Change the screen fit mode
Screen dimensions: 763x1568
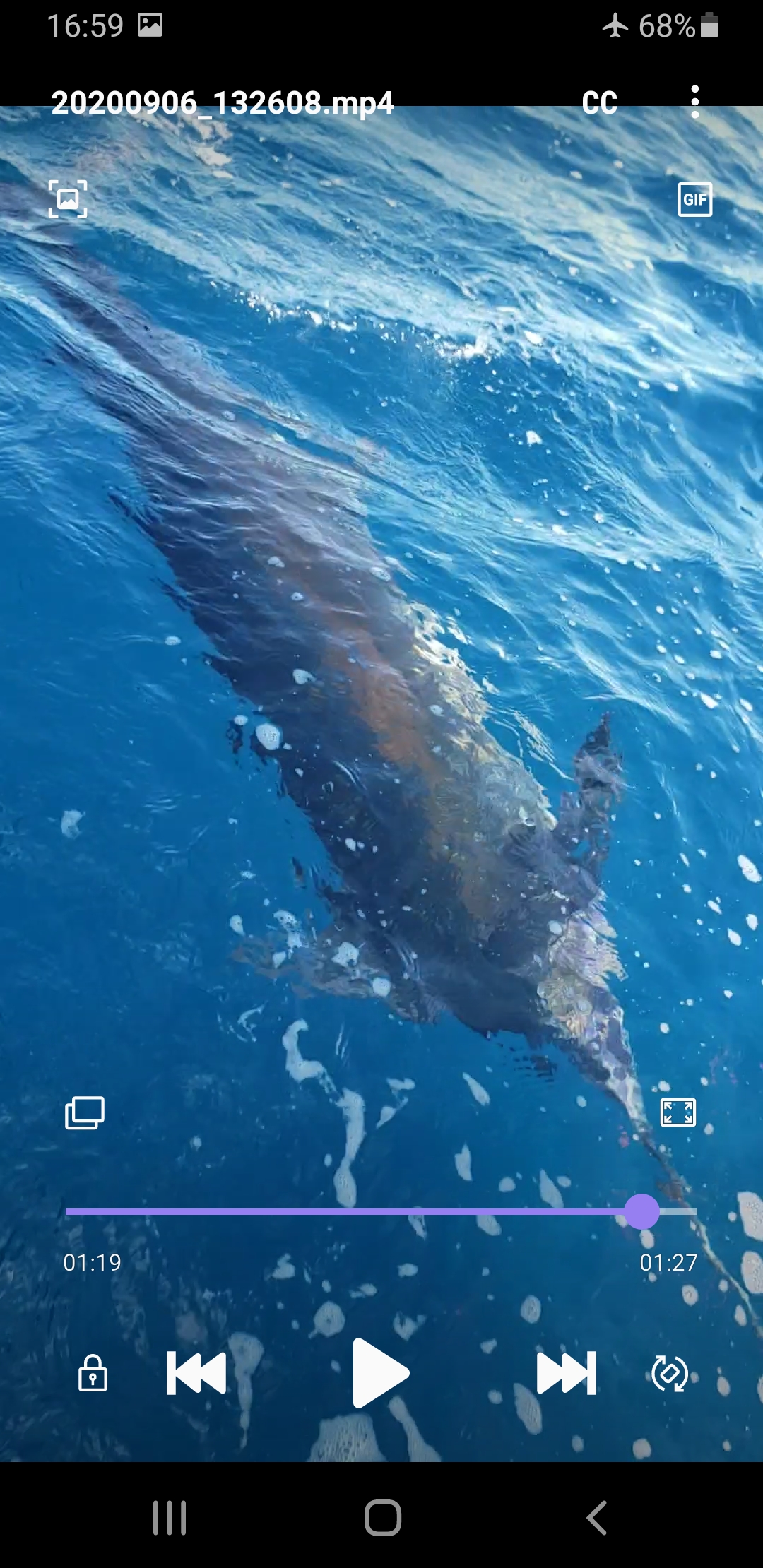678,1112
